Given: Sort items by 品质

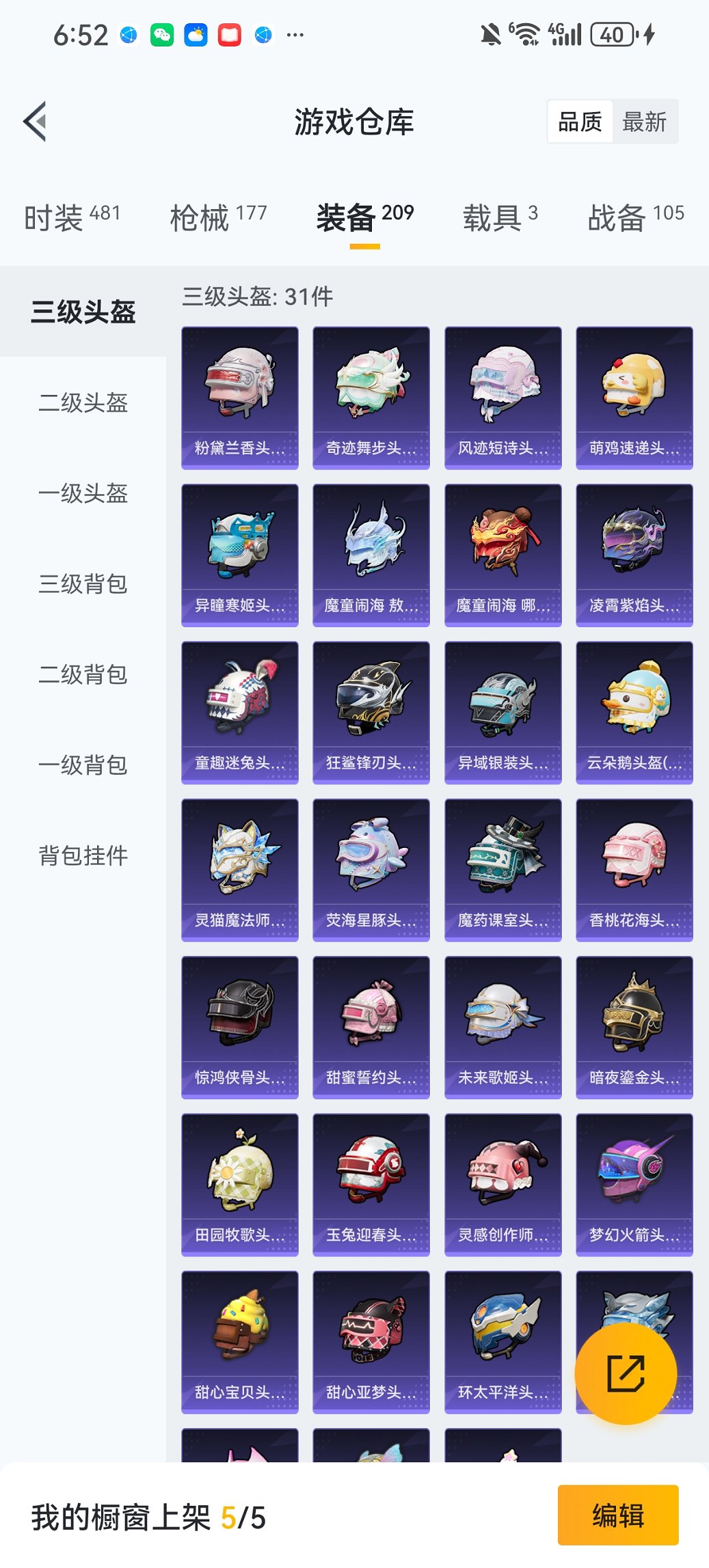Looking at the screenshot, I should point(580,122).
